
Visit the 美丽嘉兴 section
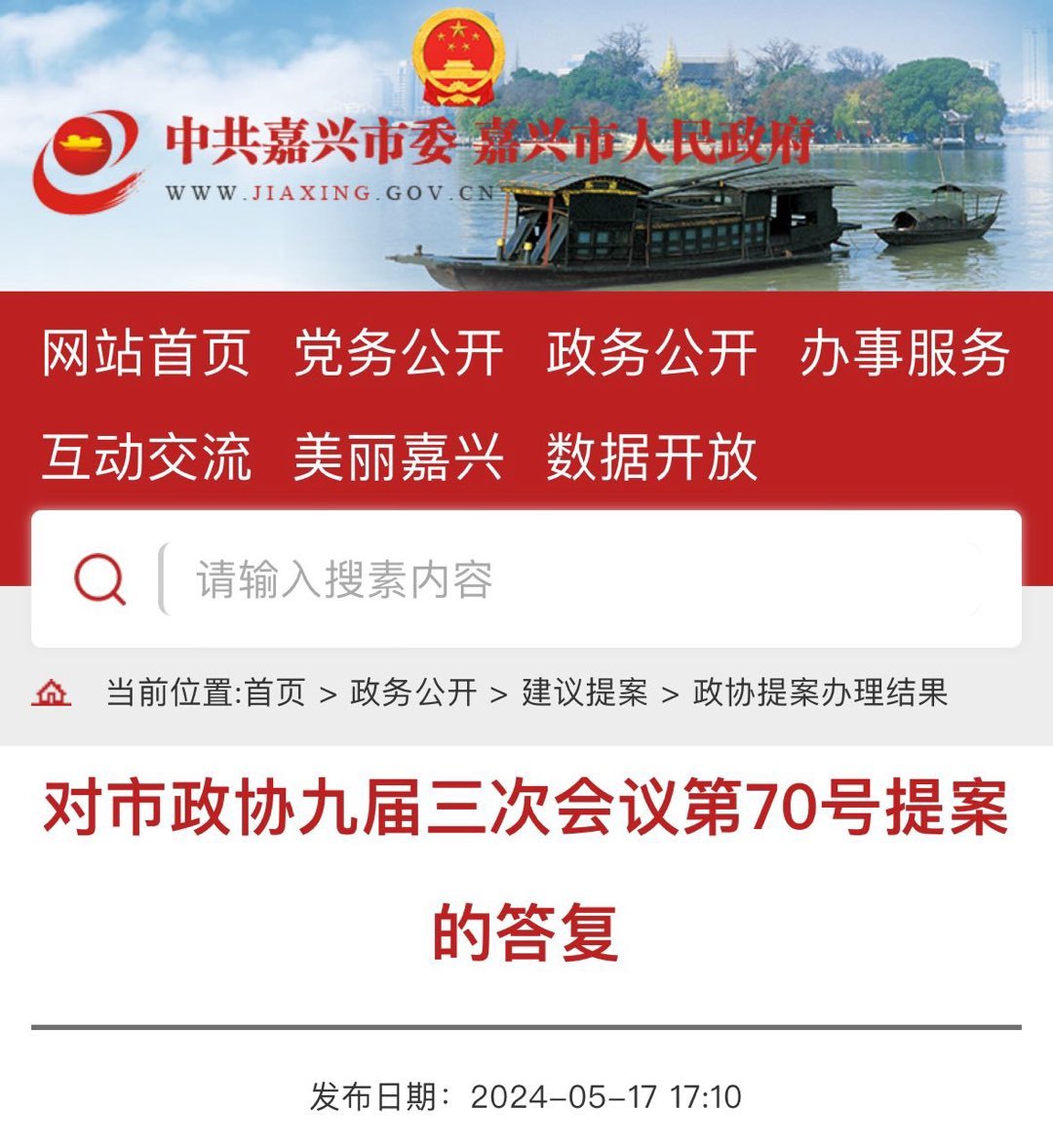pos(398,456)
